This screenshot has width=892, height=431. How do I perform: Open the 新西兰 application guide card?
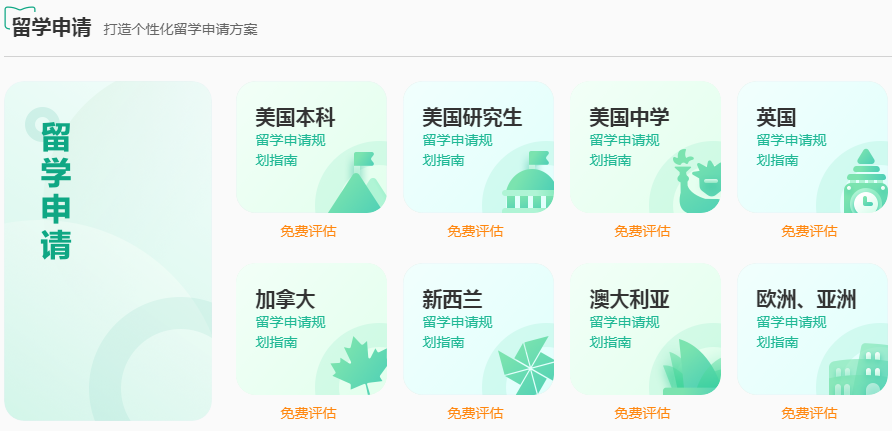point(478,329)
